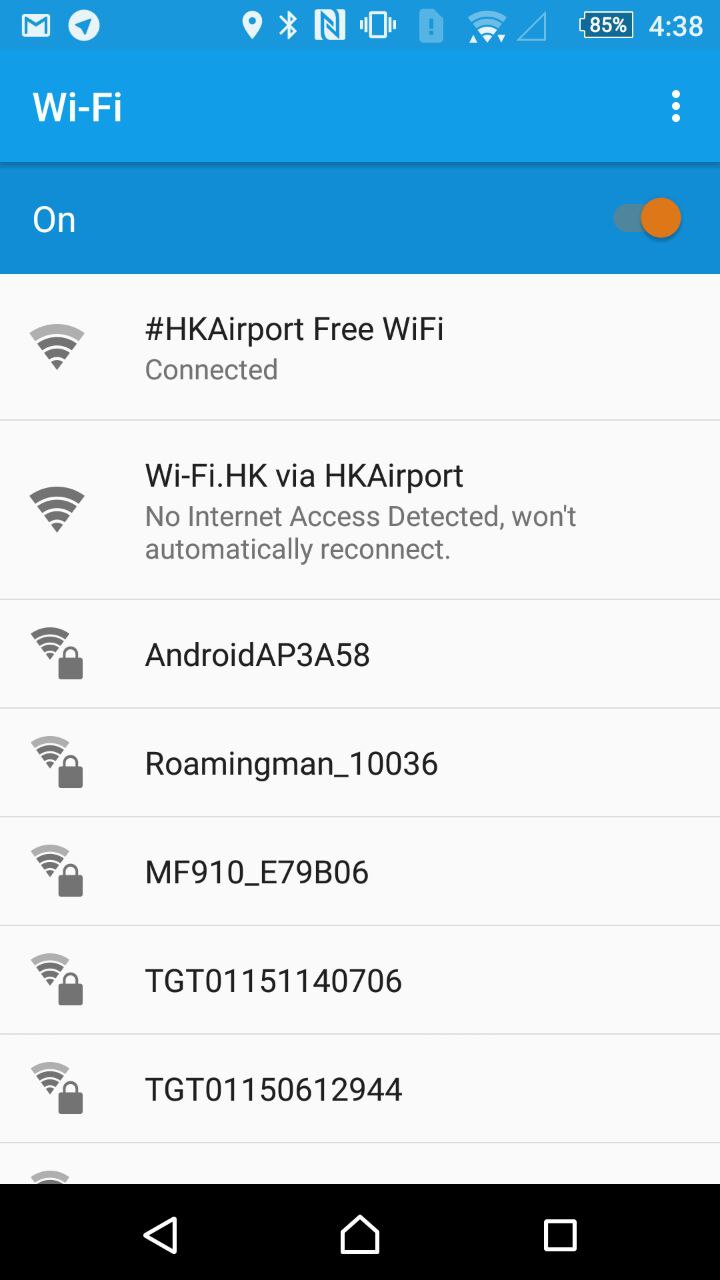Open connected #HKAirport Free WiFi details
720x1280 pixels.
pos(360,347)
